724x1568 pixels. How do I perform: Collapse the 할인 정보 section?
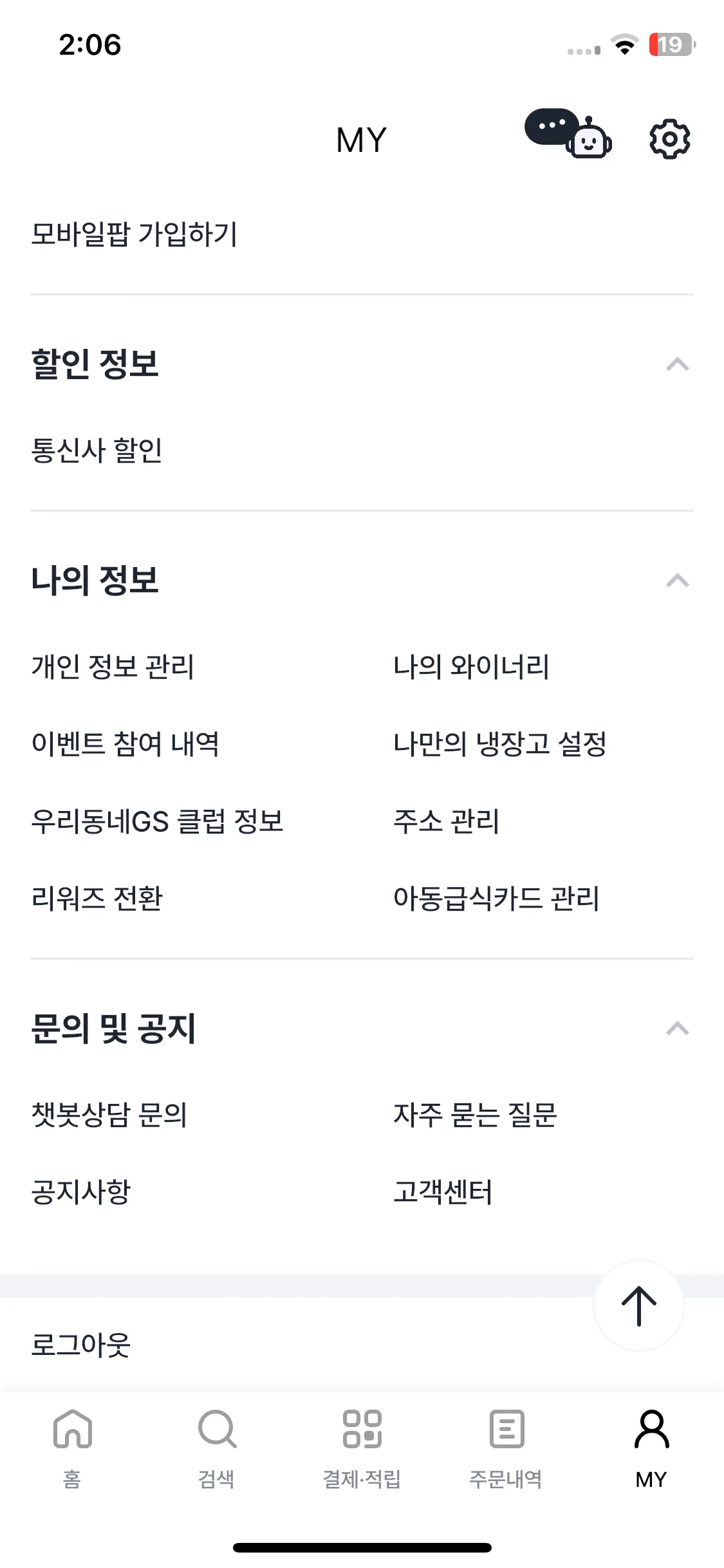coord(678,364)
